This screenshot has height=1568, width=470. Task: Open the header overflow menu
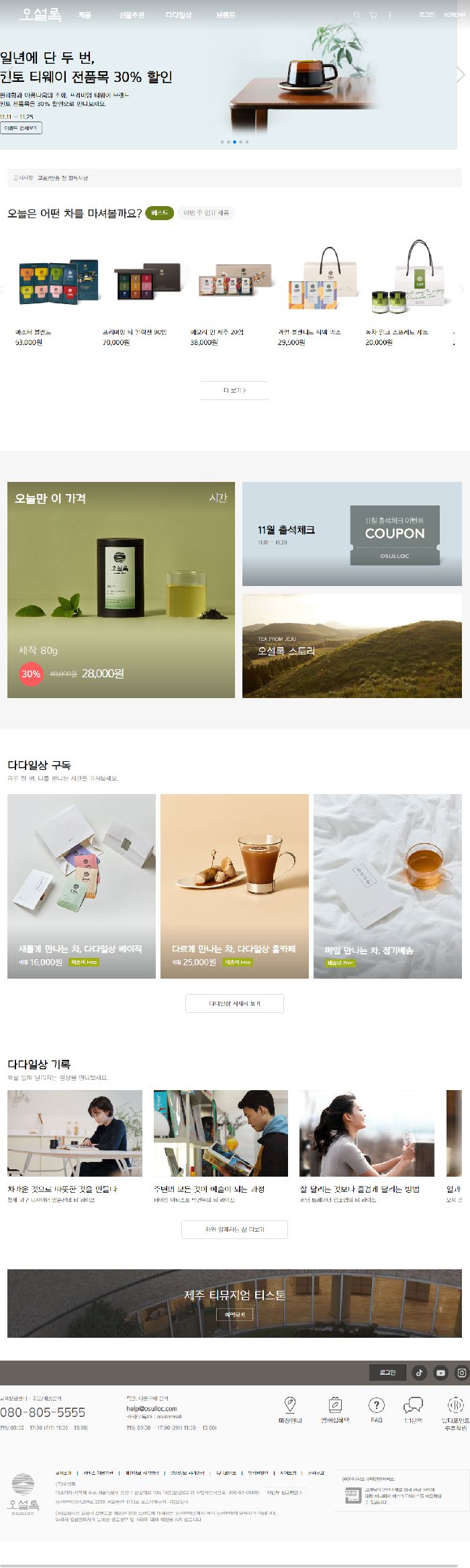[x=389, y=15]
